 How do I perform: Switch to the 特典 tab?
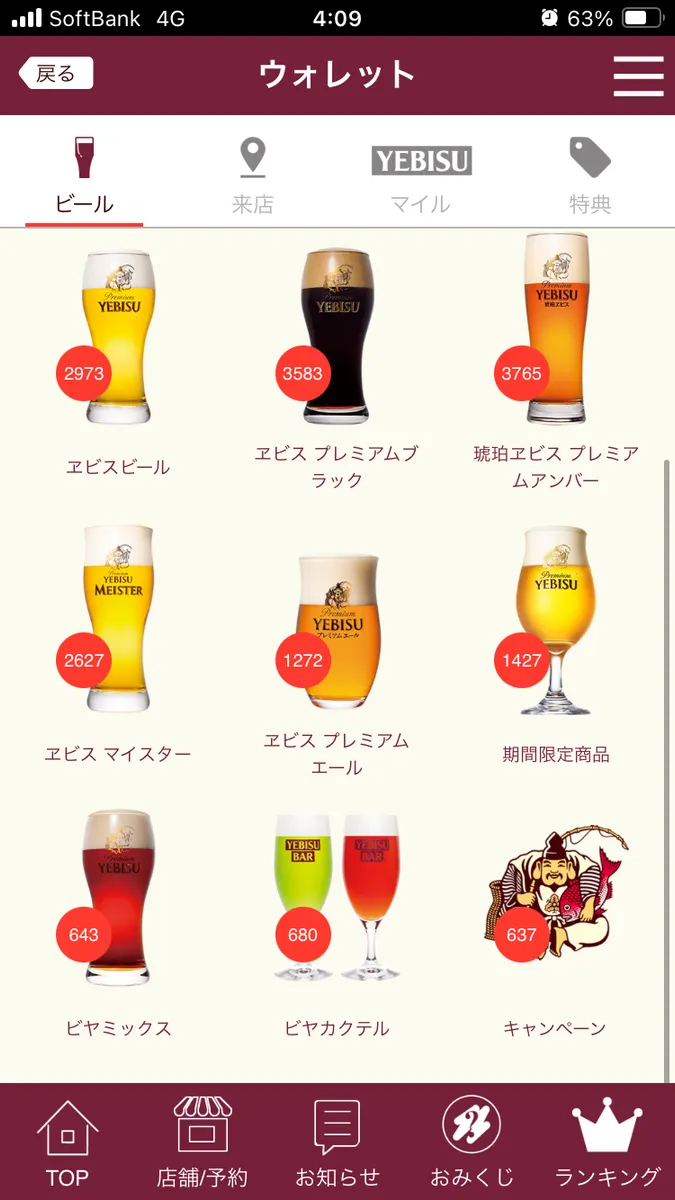pyautogui.click(x=590, y=177)
